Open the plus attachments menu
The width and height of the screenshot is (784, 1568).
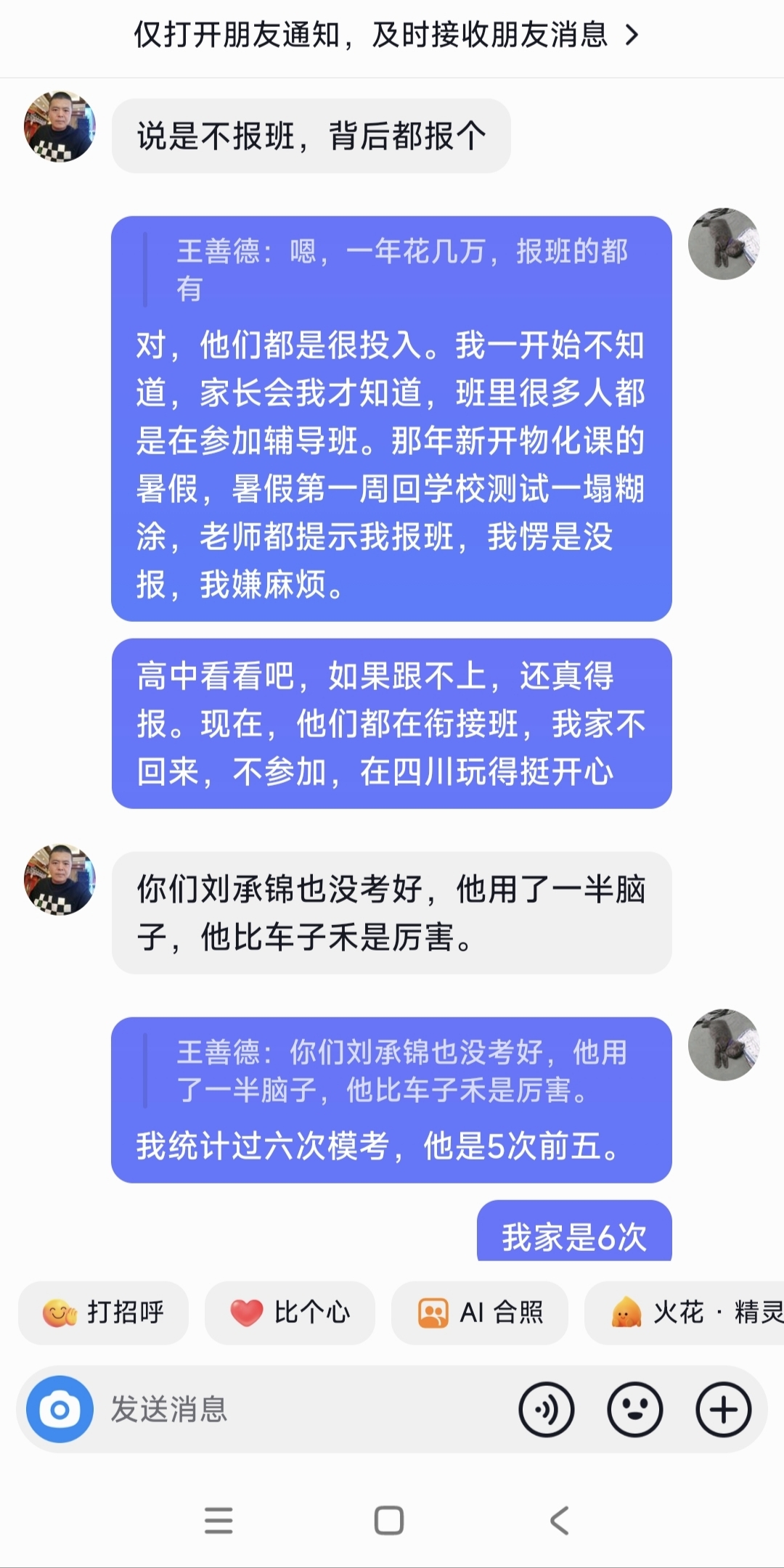(x=724, y=1410)
